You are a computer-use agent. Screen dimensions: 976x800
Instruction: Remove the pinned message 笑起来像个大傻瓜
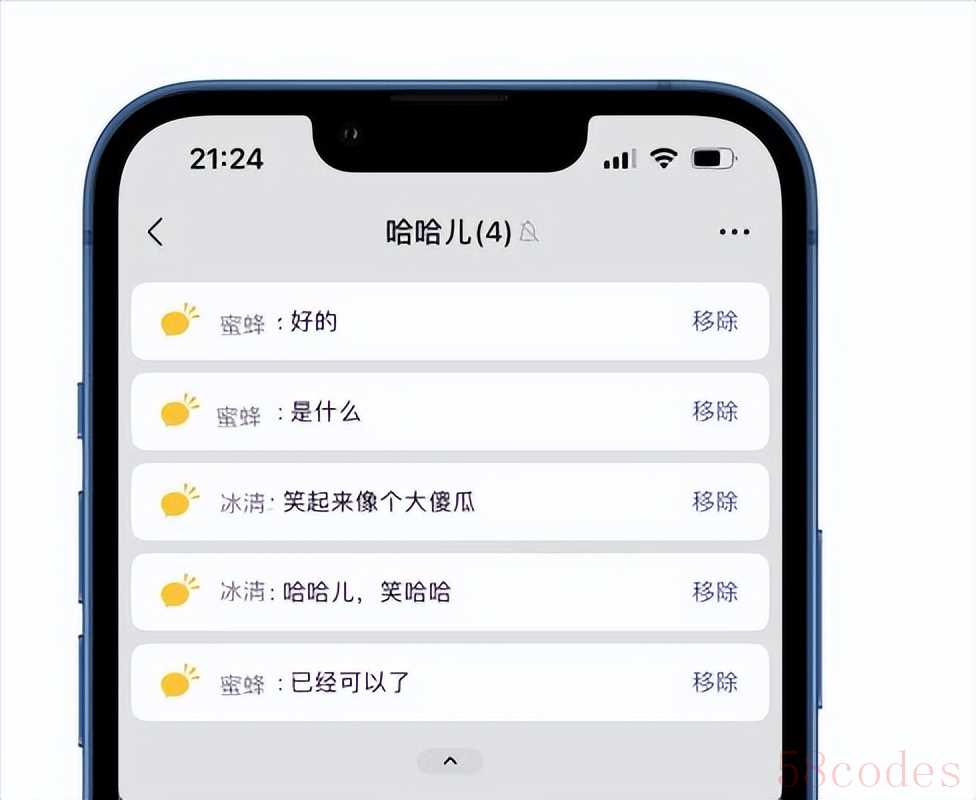(x=715, y=501)
